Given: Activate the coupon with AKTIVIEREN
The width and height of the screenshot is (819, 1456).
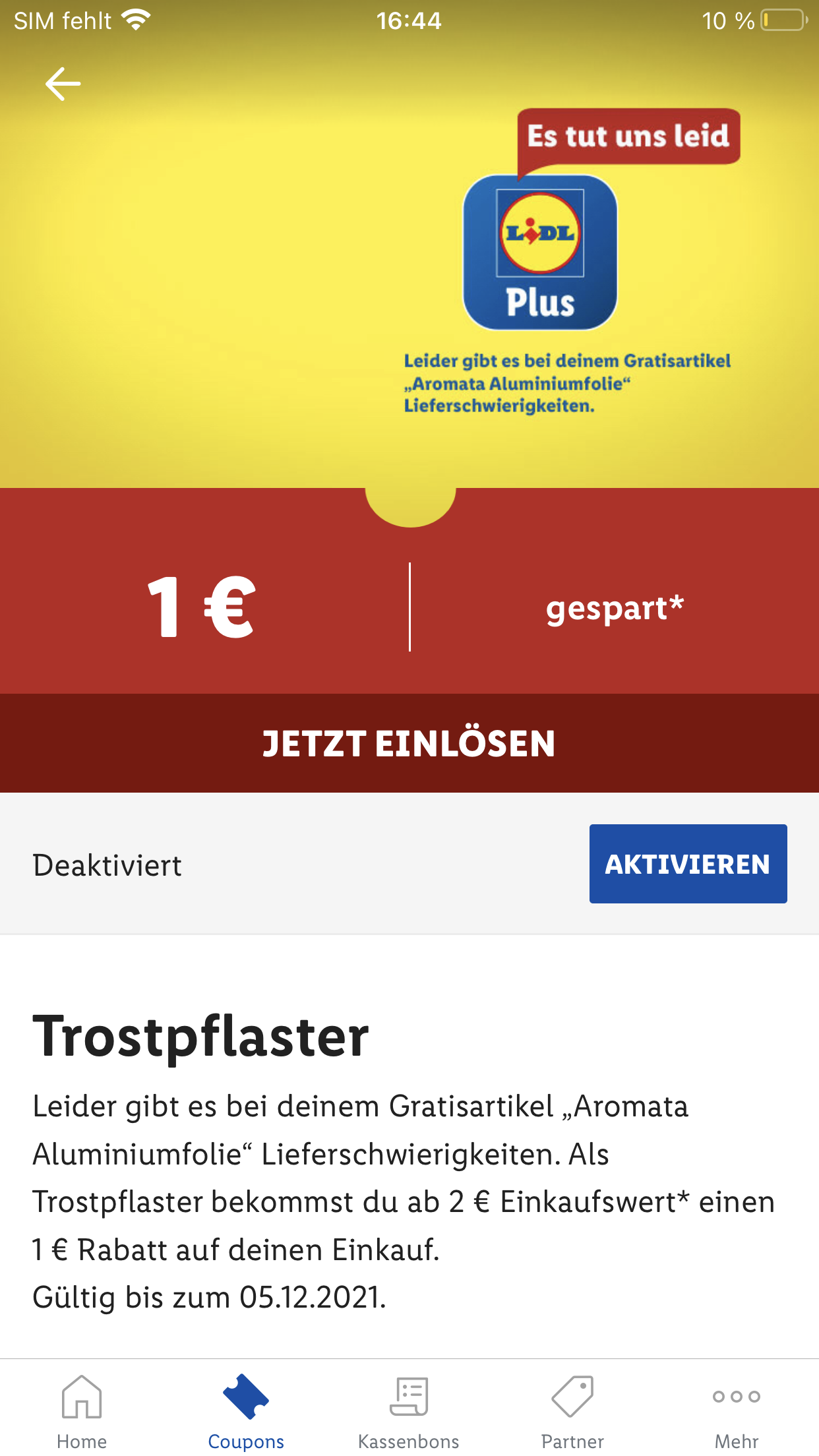Looking at the screenshot, I should pos(688,864).
